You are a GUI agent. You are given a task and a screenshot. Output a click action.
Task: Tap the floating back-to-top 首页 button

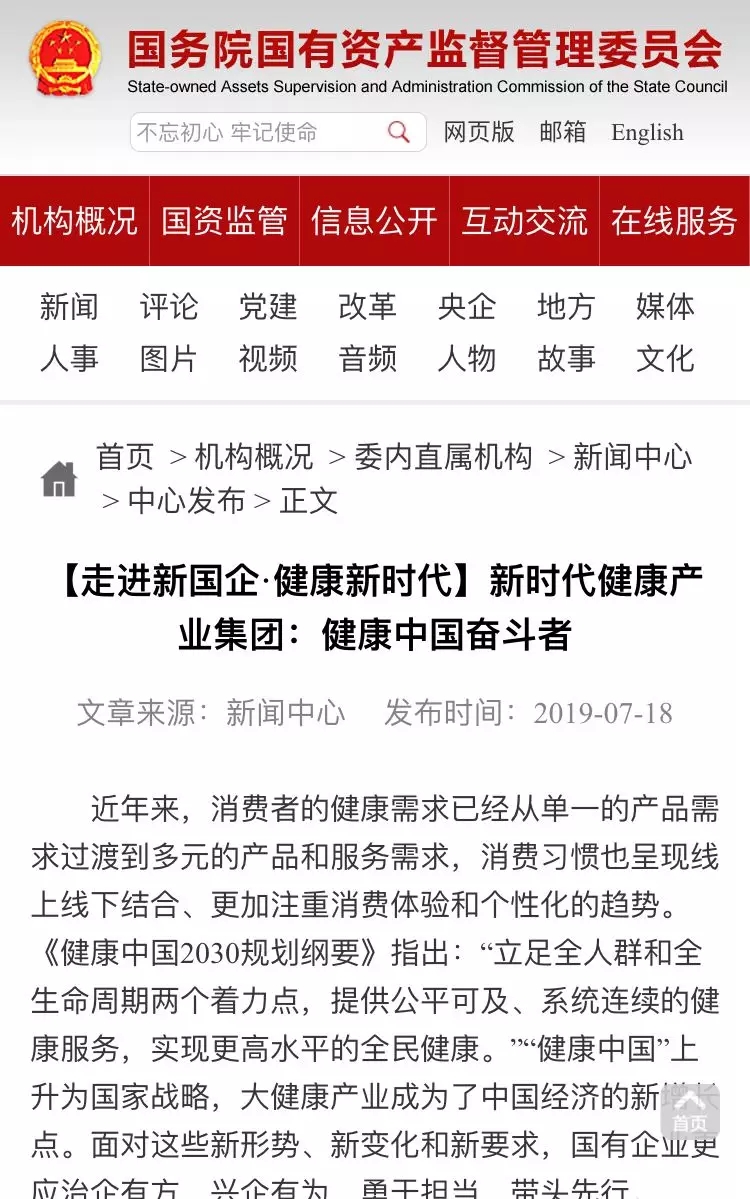pos(689,1110)
